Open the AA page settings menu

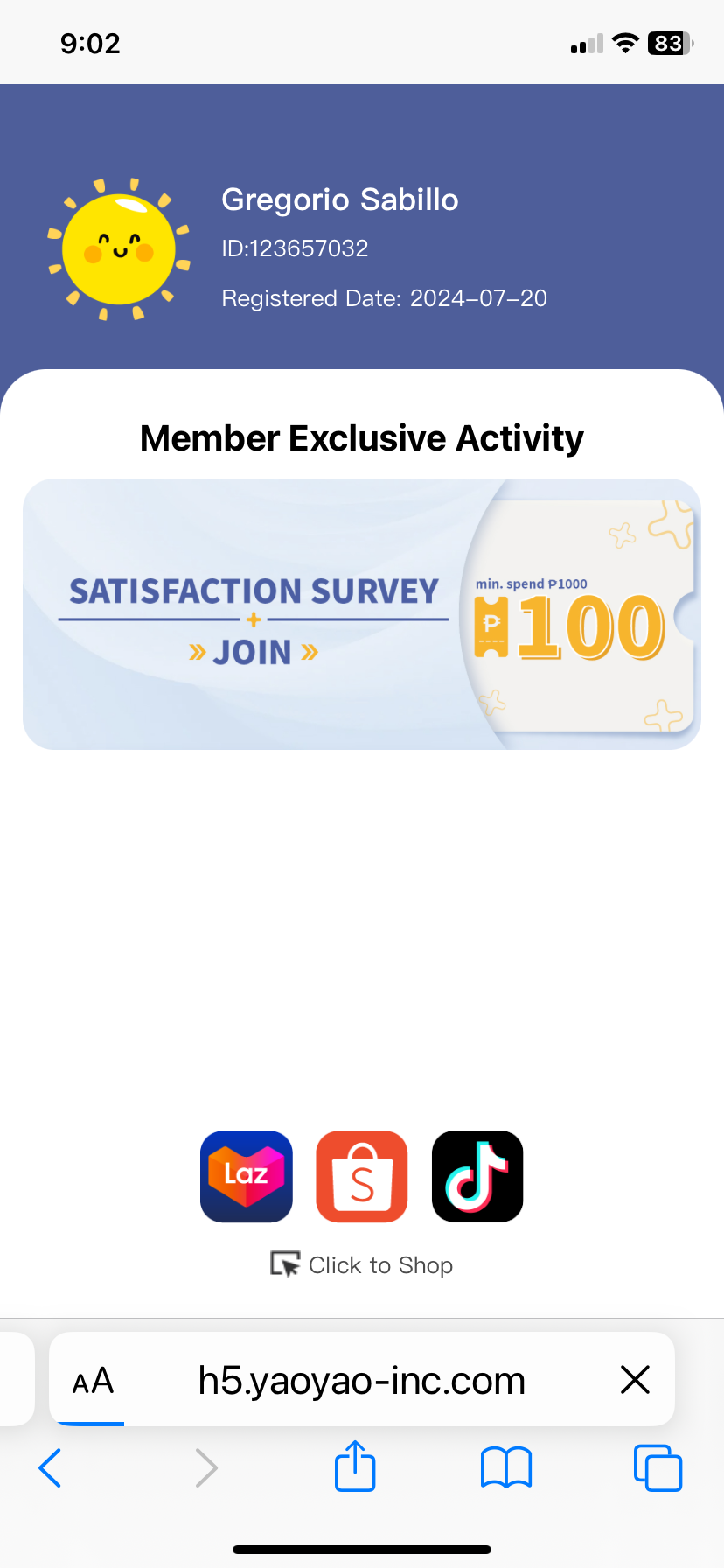click(x=93, y=1381)
